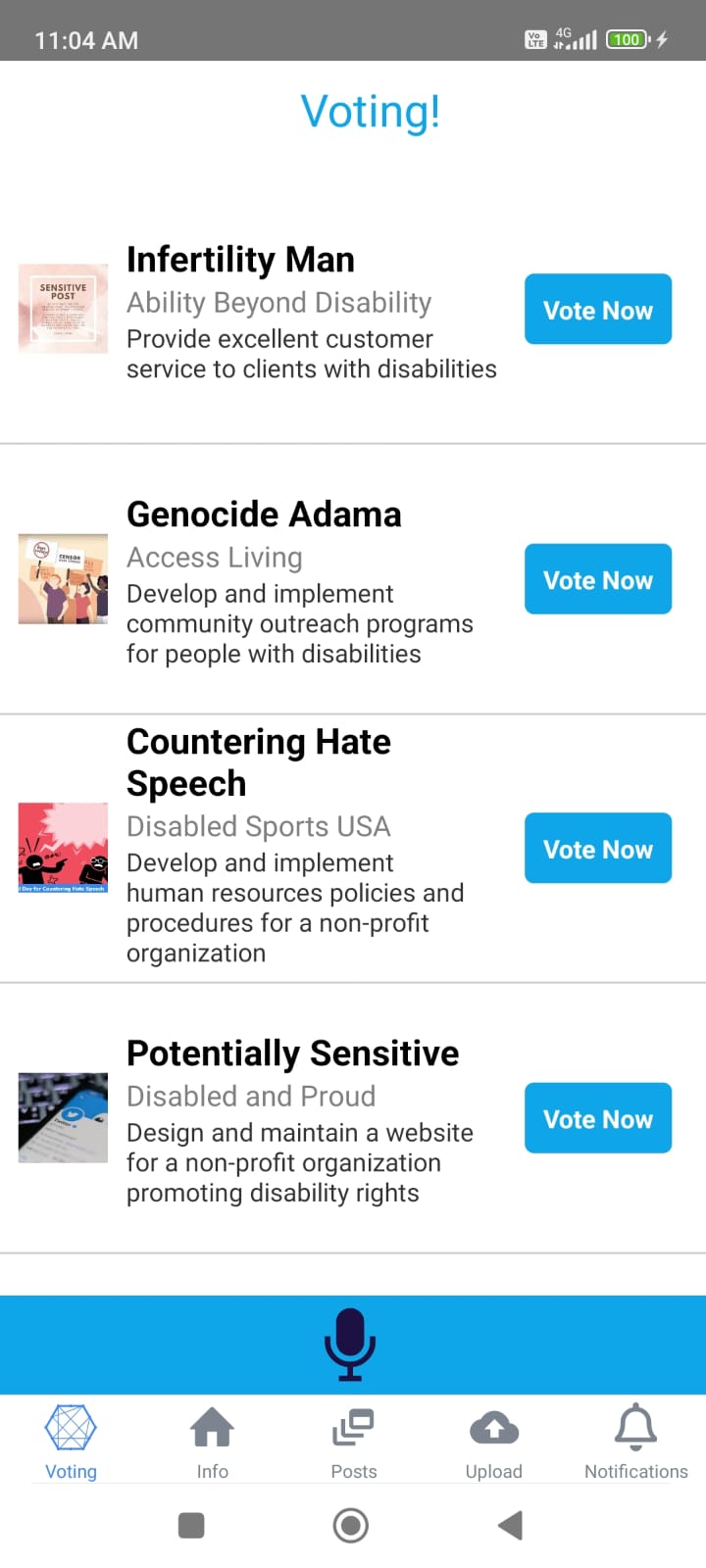Viewport: 706px width, 1568px height.
Task: Vote Now for Potentially Sensitive
Action: click(x=597, y=1117)
